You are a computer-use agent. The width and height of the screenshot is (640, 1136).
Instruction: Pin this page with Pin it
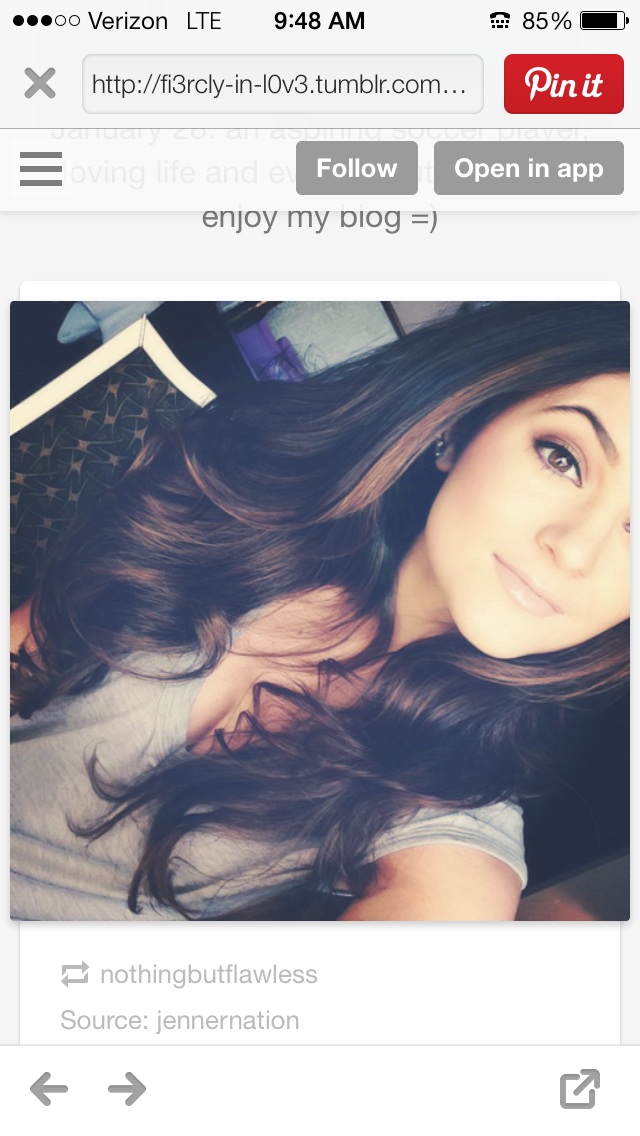tap(564, 84)
